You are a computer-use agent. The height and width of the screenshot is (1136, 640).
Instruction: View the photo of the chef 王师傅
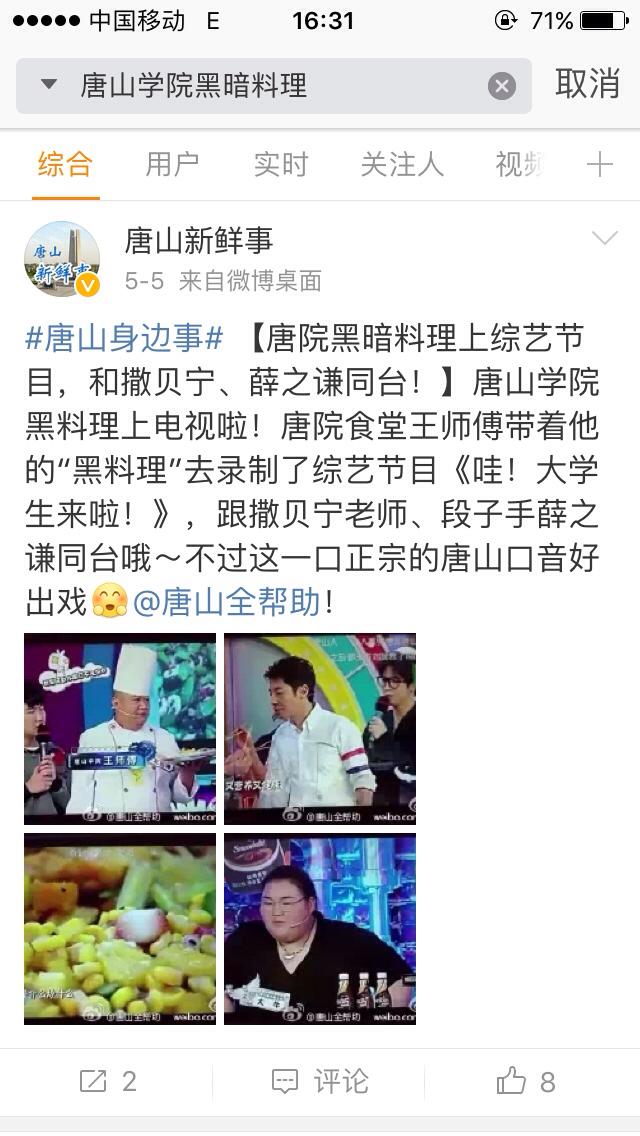(120, 728)
